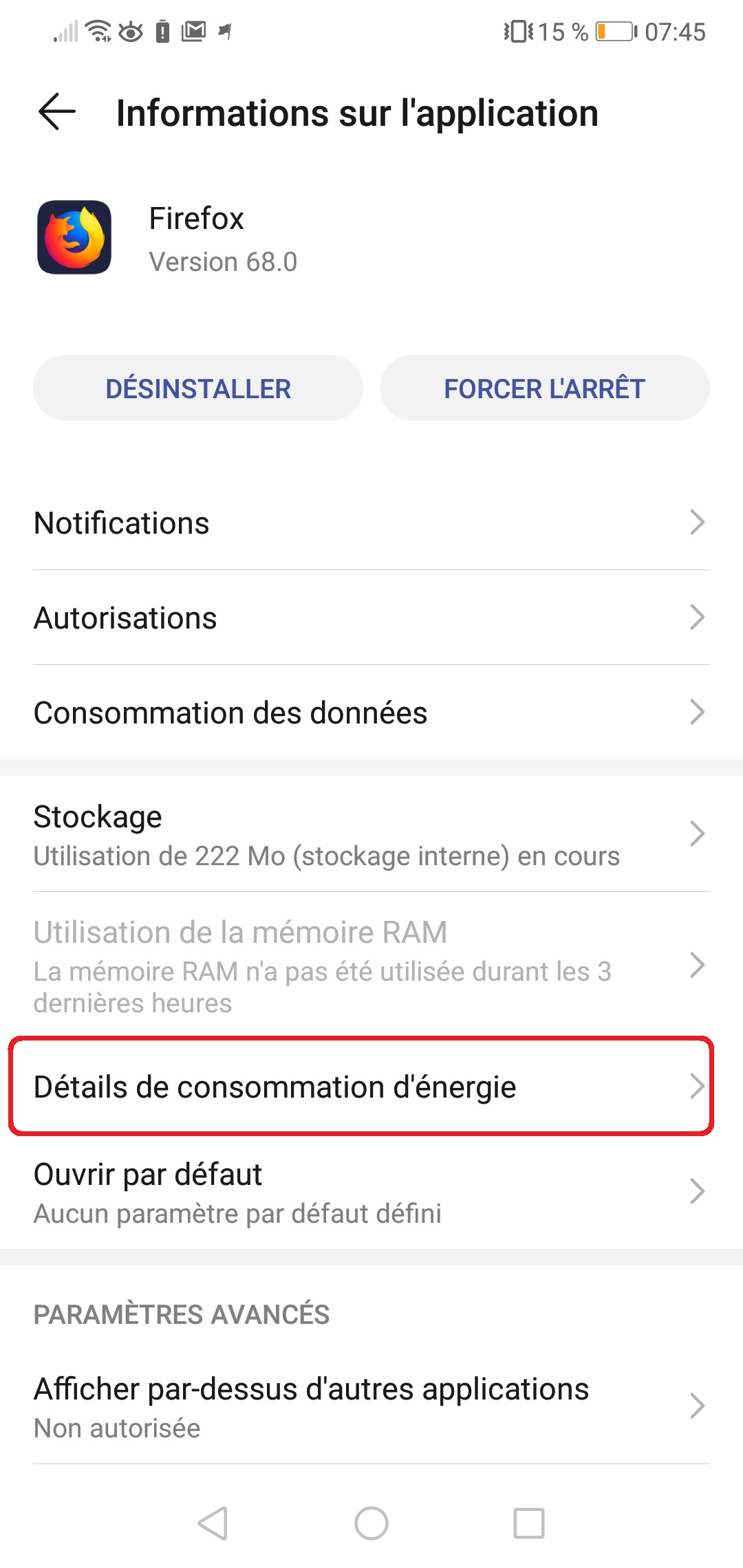
Task: Open Utilisation de la mémoire RAM
Action: click(x=371, y=966)
